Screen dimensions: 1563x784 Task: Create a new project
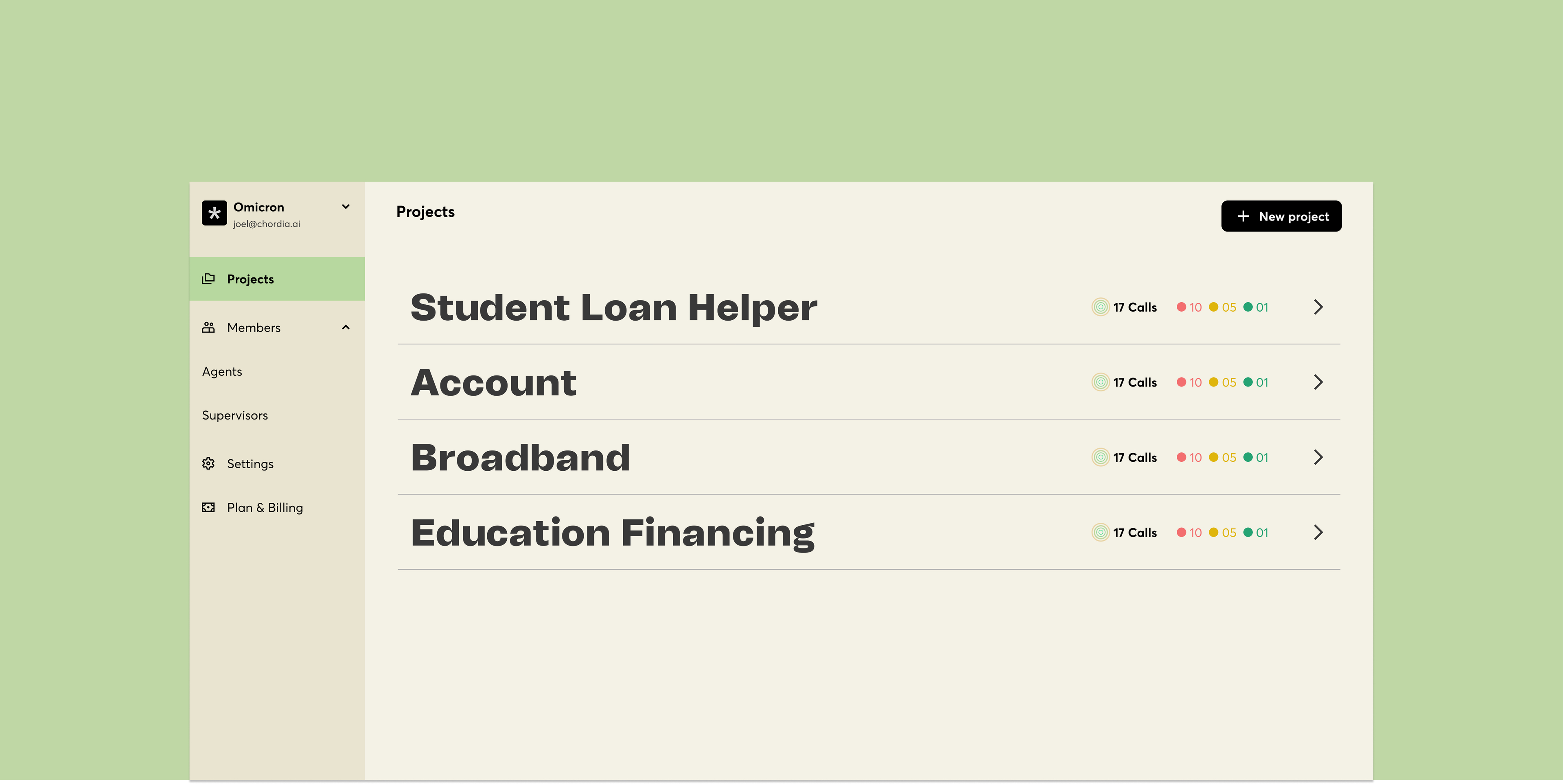(x=1281, y=216)
